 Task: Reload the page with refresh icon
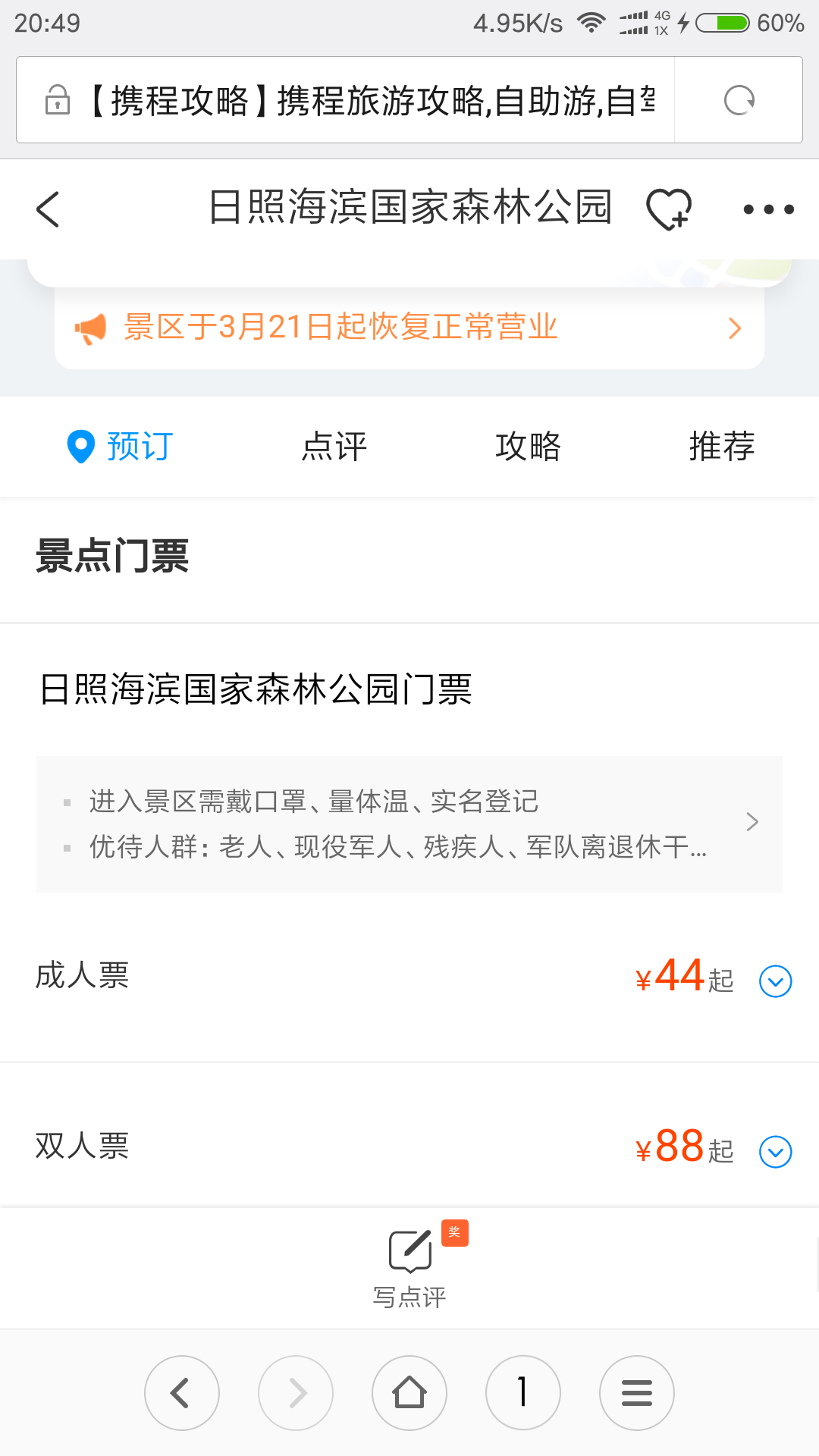click(x=739, y=100)
